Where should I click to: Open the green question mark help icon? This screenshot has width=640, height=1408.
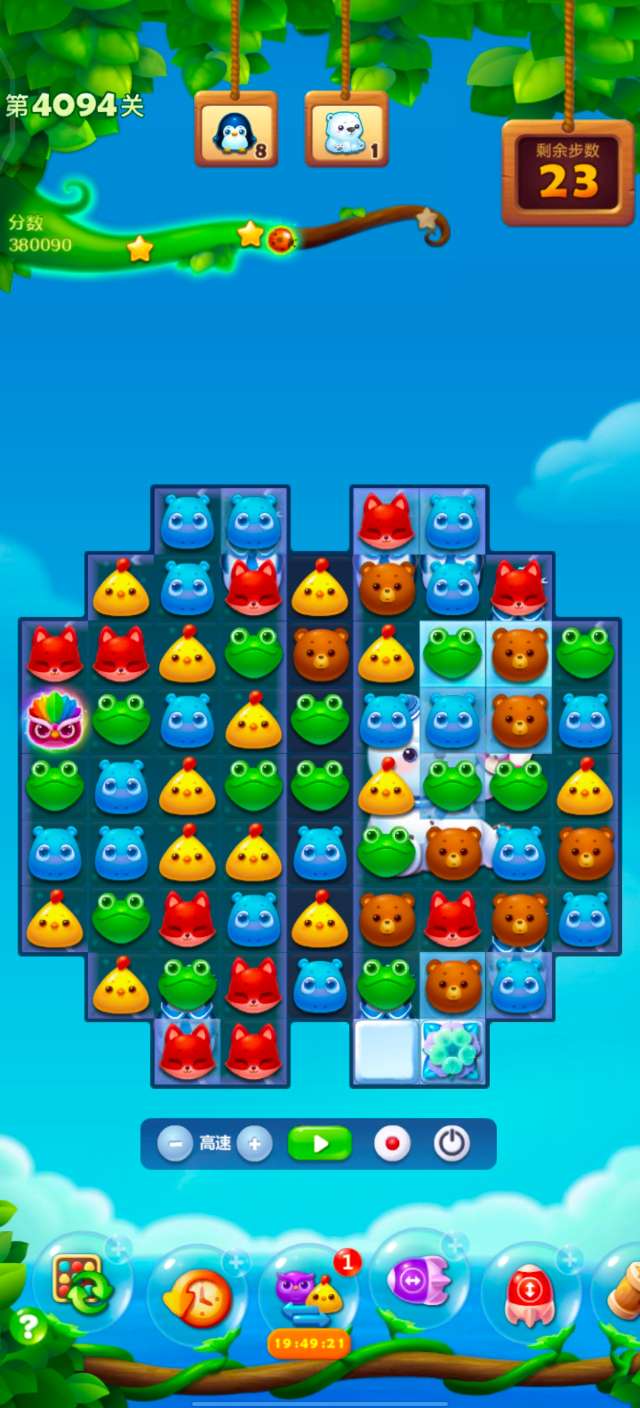27,1328
